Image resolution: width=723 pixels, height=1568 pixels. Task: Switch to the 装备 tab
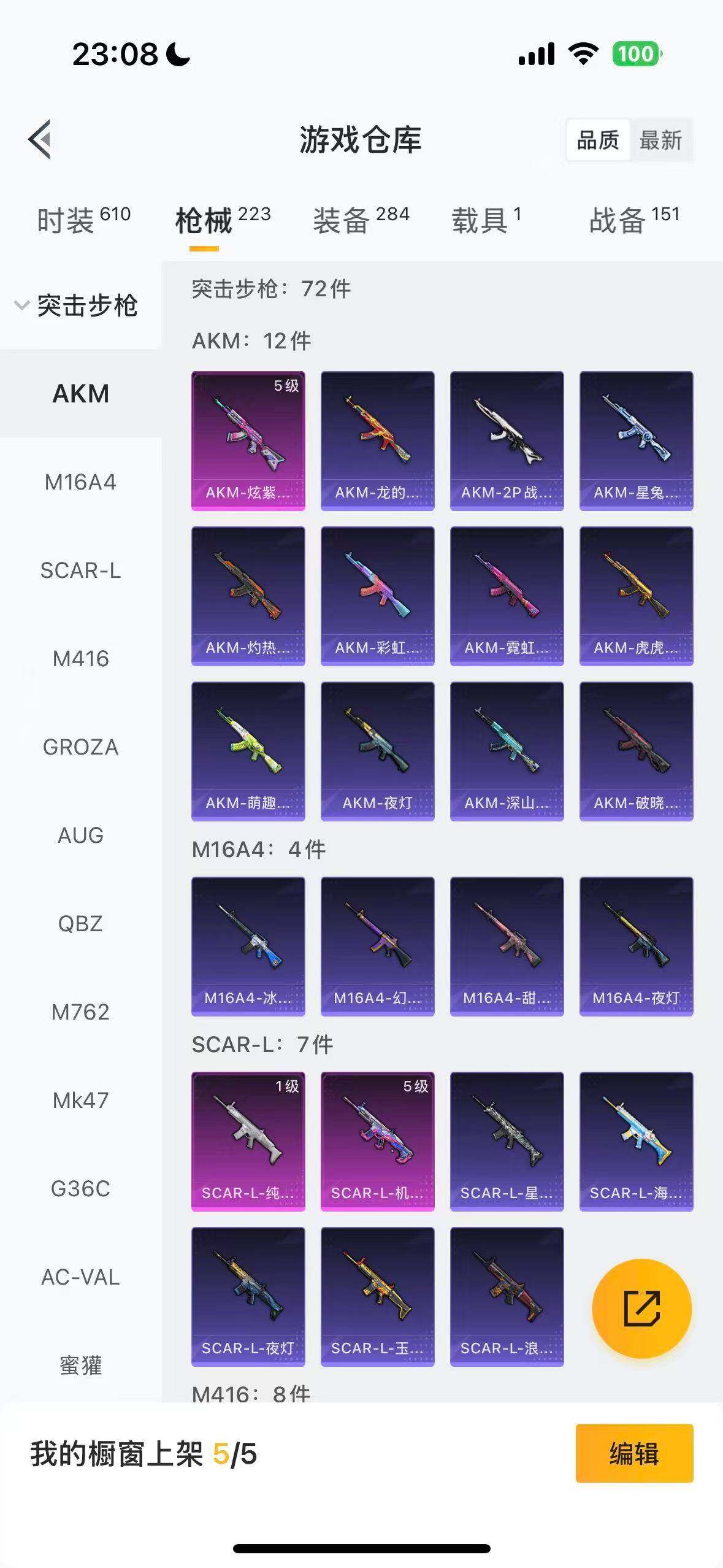(361, 220)
